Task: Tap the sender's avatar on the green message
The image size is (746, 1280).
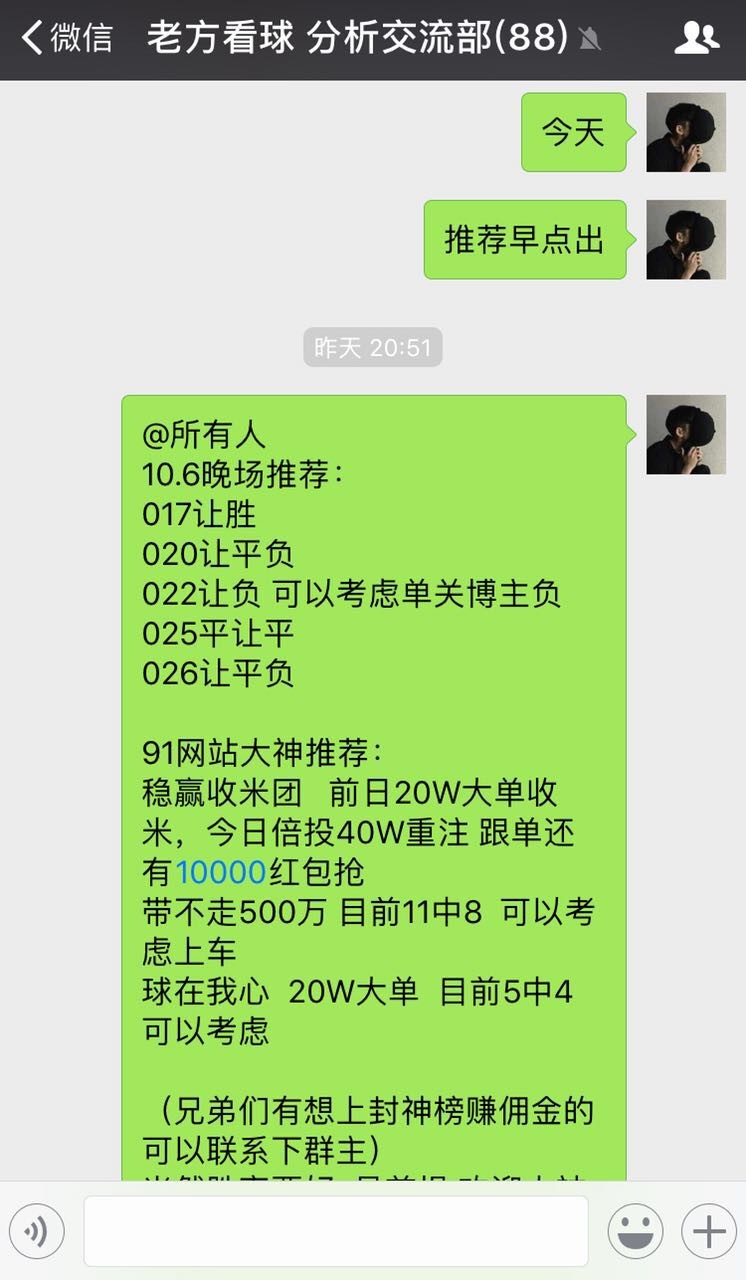Action: pyautogui.click(x=686, y=432)
